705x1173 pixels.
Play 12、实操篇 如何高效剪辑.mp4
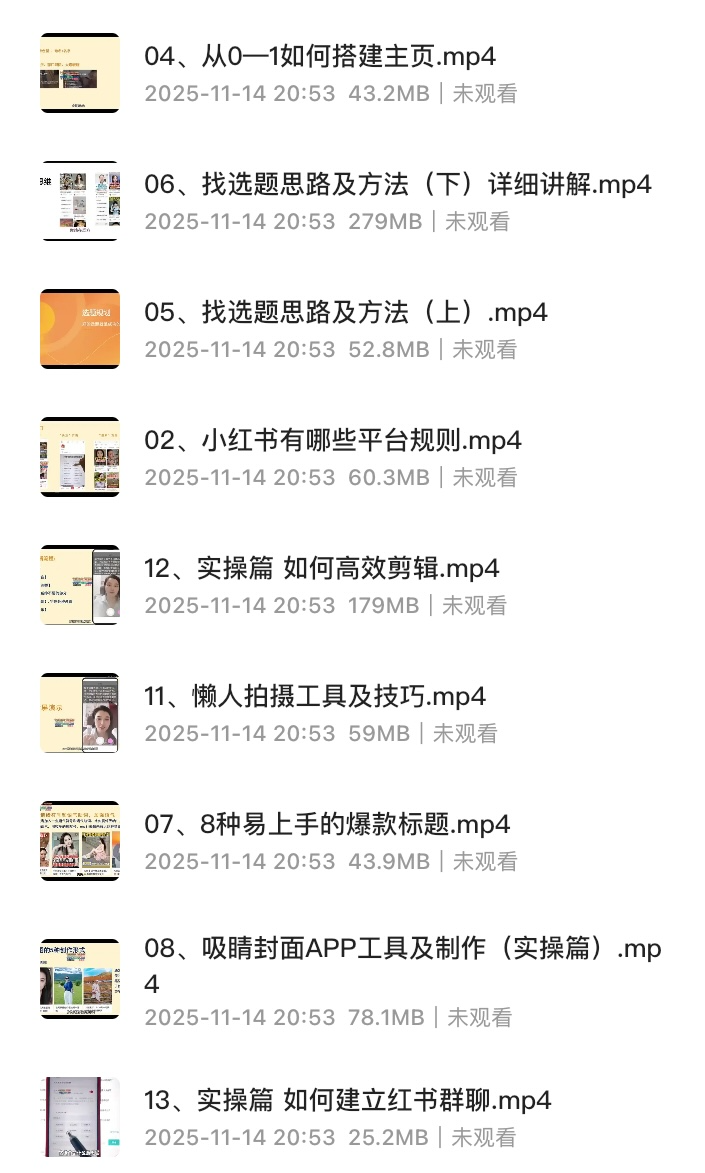click(321, 568)
